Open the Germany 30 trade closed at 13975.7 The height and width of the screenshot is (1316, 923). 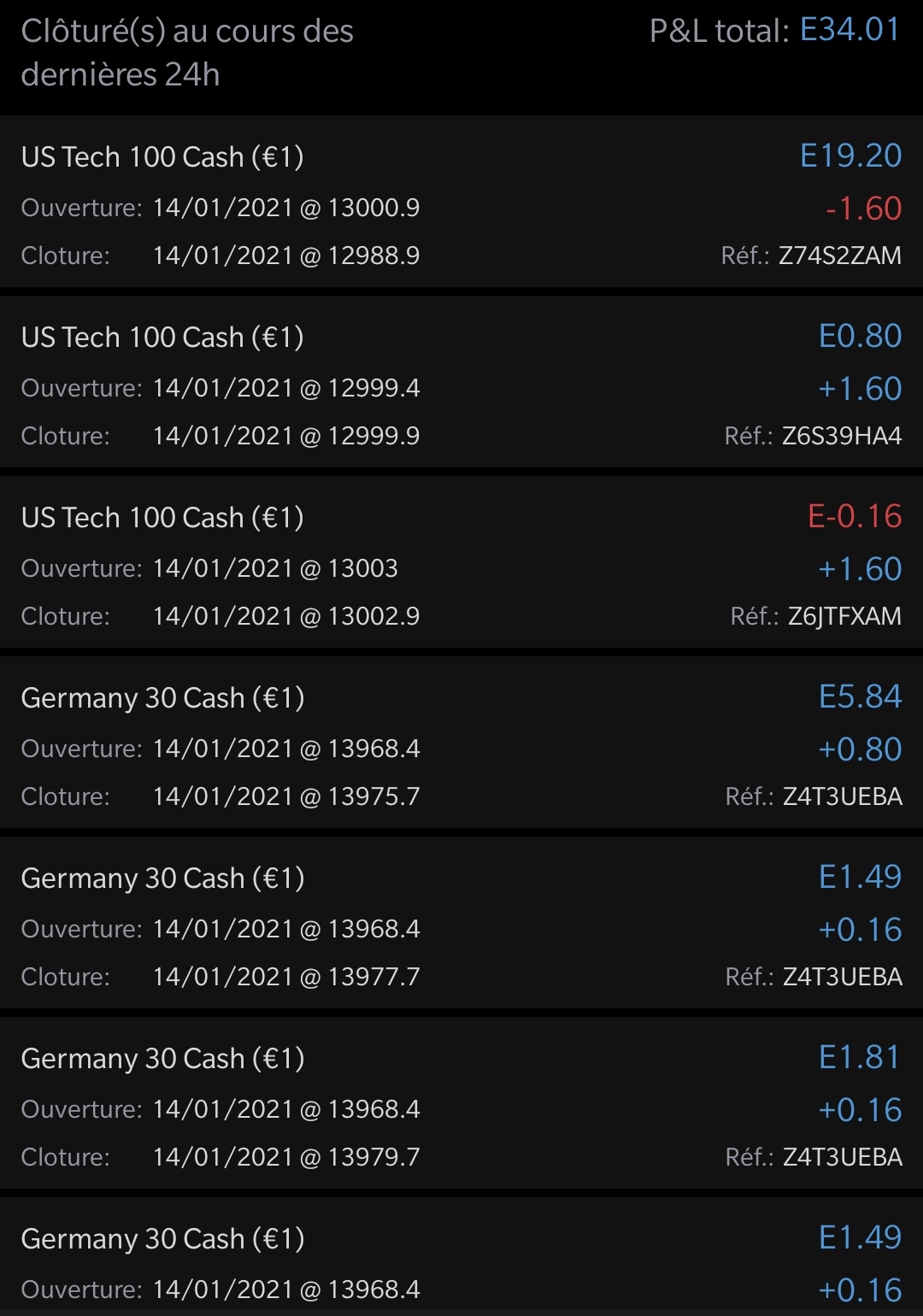click(461, 746)
